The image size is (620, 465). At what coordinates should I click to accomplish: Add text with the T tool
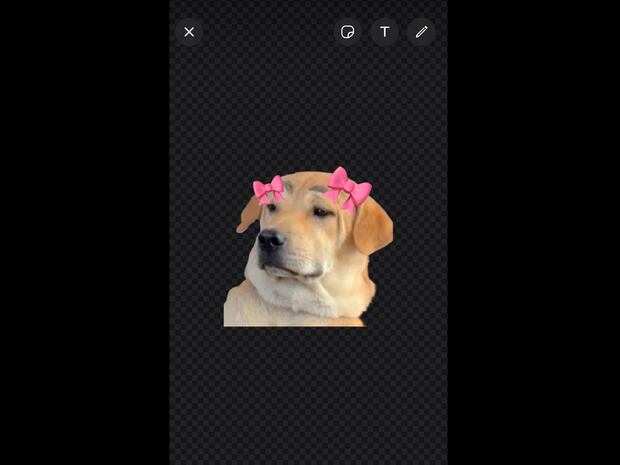384,32
